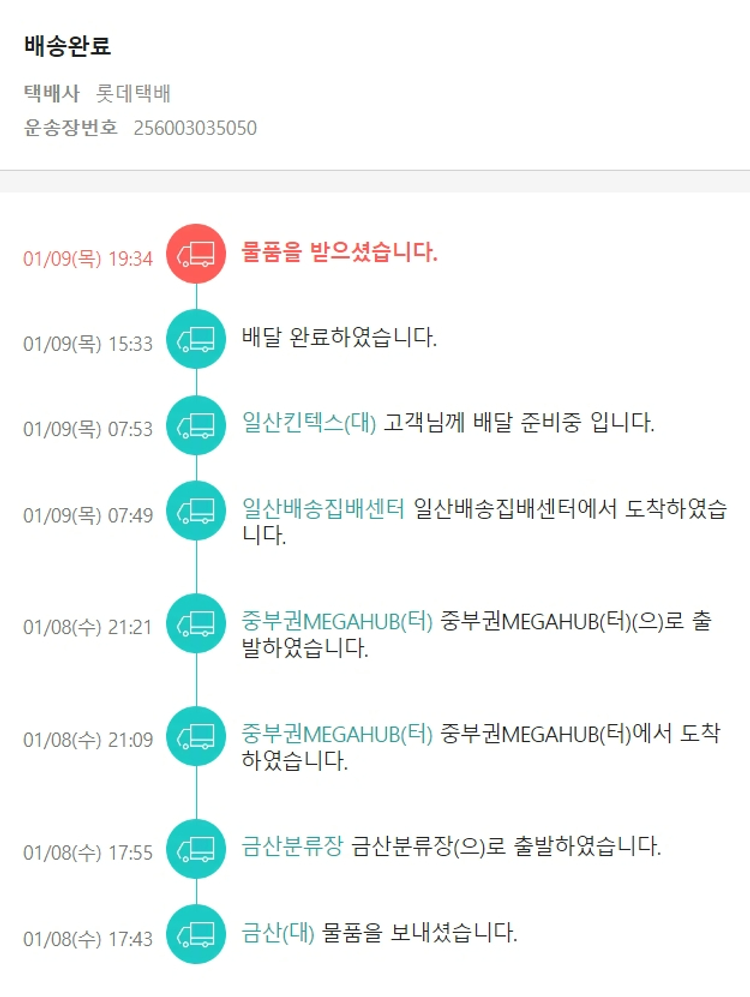Screen dimensions: 750x997
Task: Open the 일산배송집배센터 location link
Action: click(322, 508)
